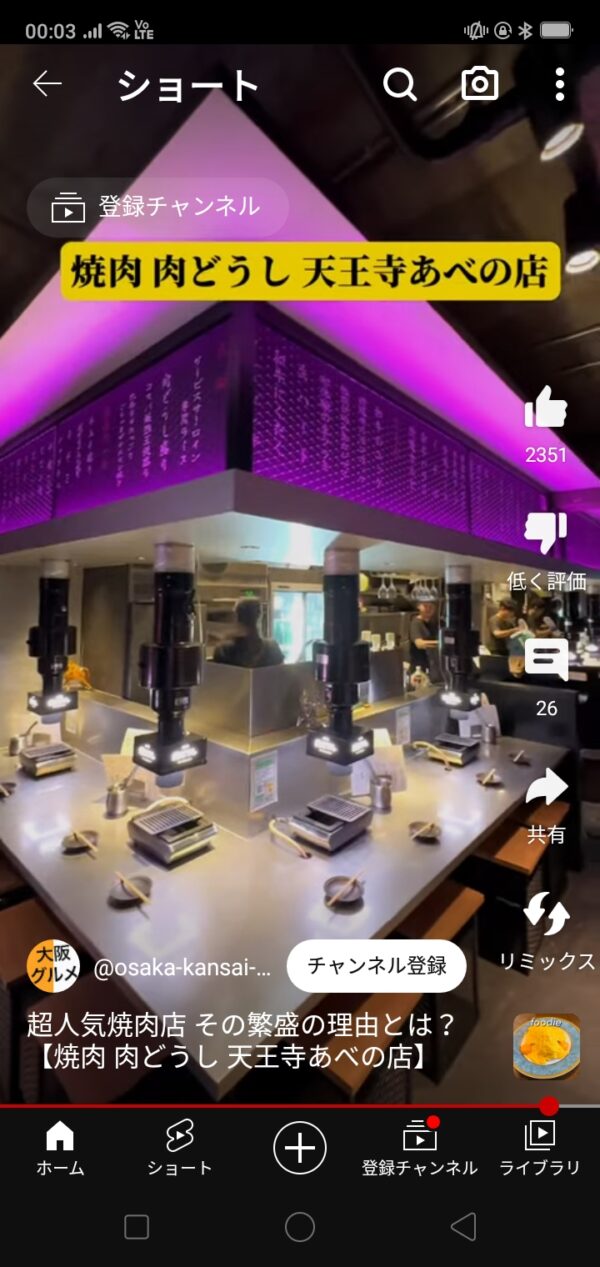Switch to the ショート tab
The image size is (600, 1267).
[x=180, y=1147]
